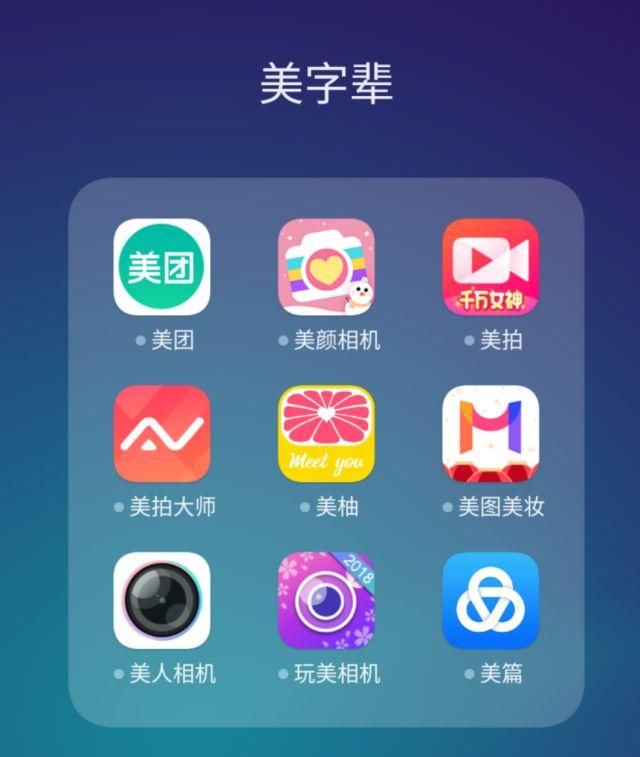Open the 美柚 app

[x=326, y=433]
